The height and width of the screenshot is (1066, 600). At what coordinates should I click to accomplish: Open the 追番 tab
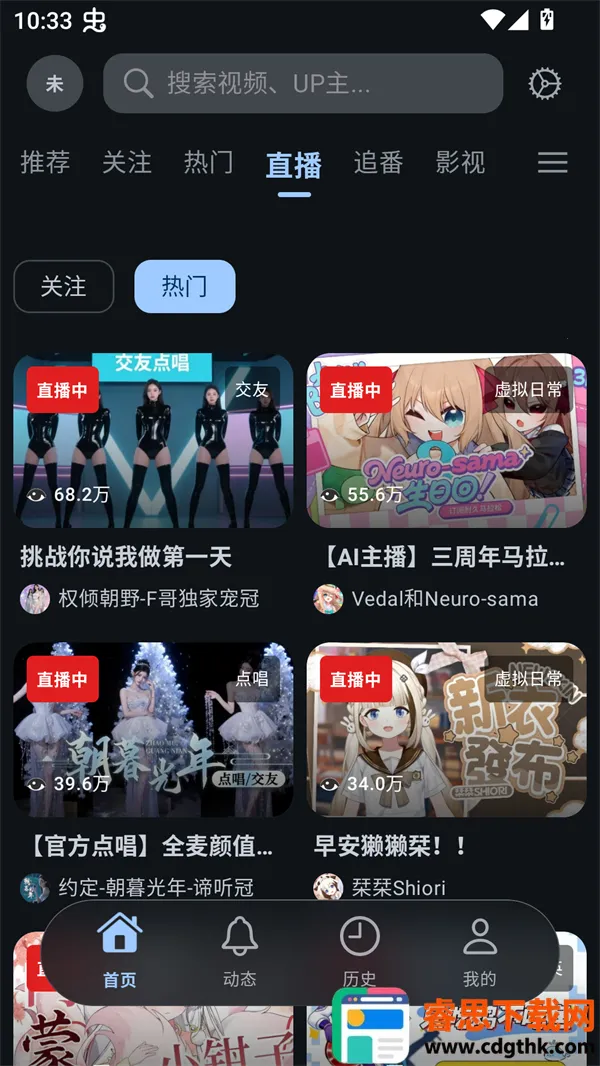click(378, 162)
